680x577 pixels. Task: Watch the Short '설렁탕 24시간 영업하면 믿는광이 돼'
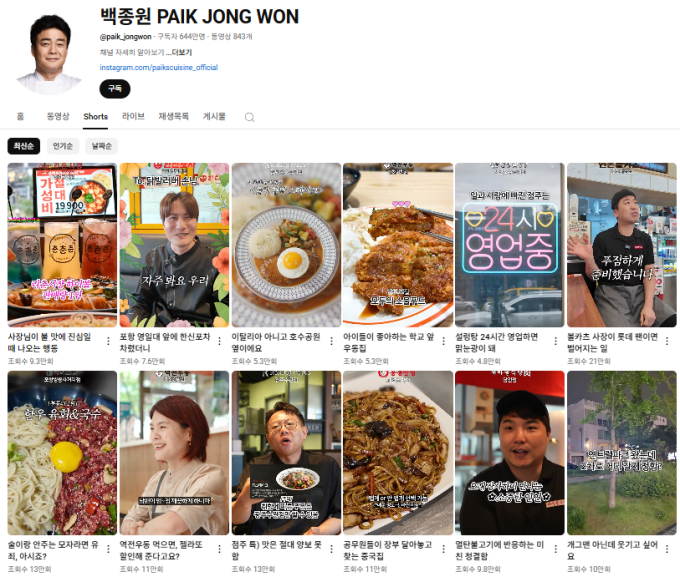click(509, 246)
